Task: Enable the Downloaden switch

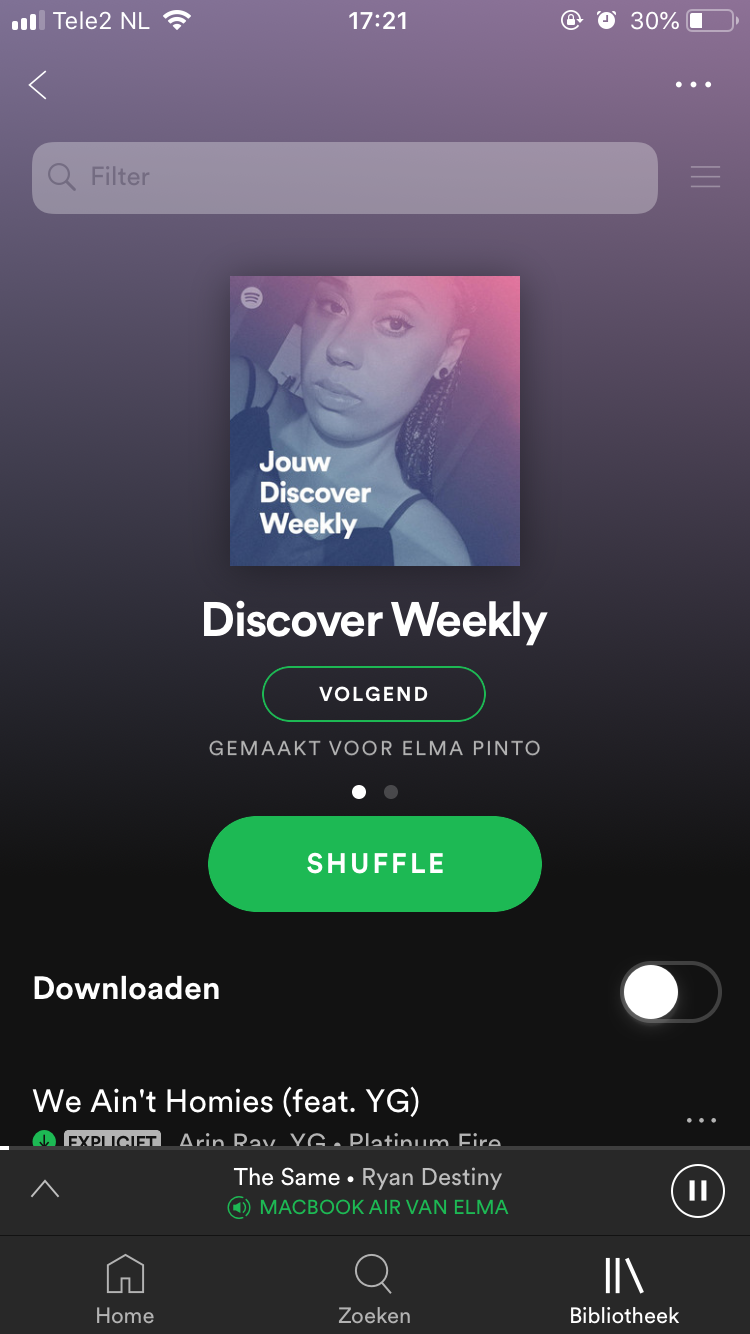Action: pyautogui.click(x=670, y=992)
